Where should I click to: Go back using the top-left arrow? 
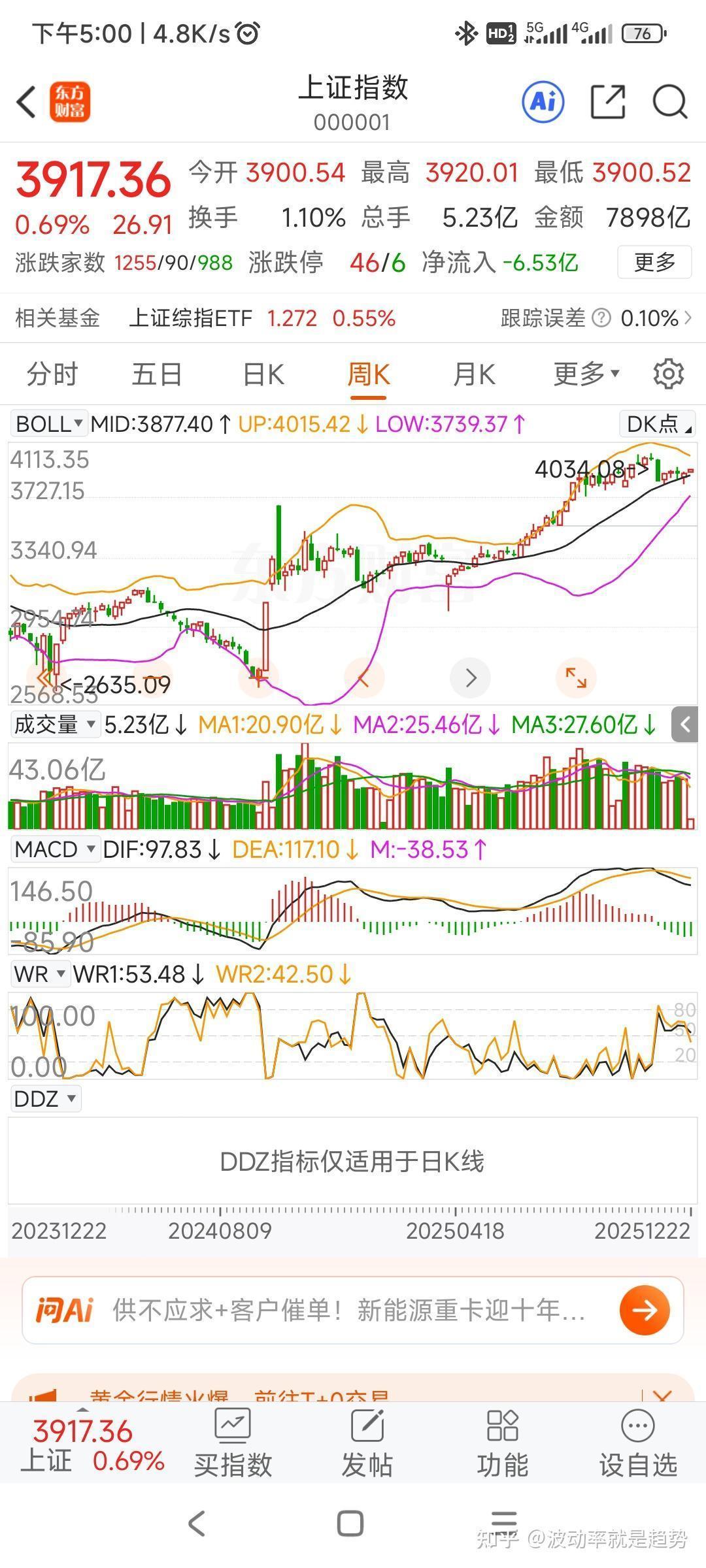[27, 102]
